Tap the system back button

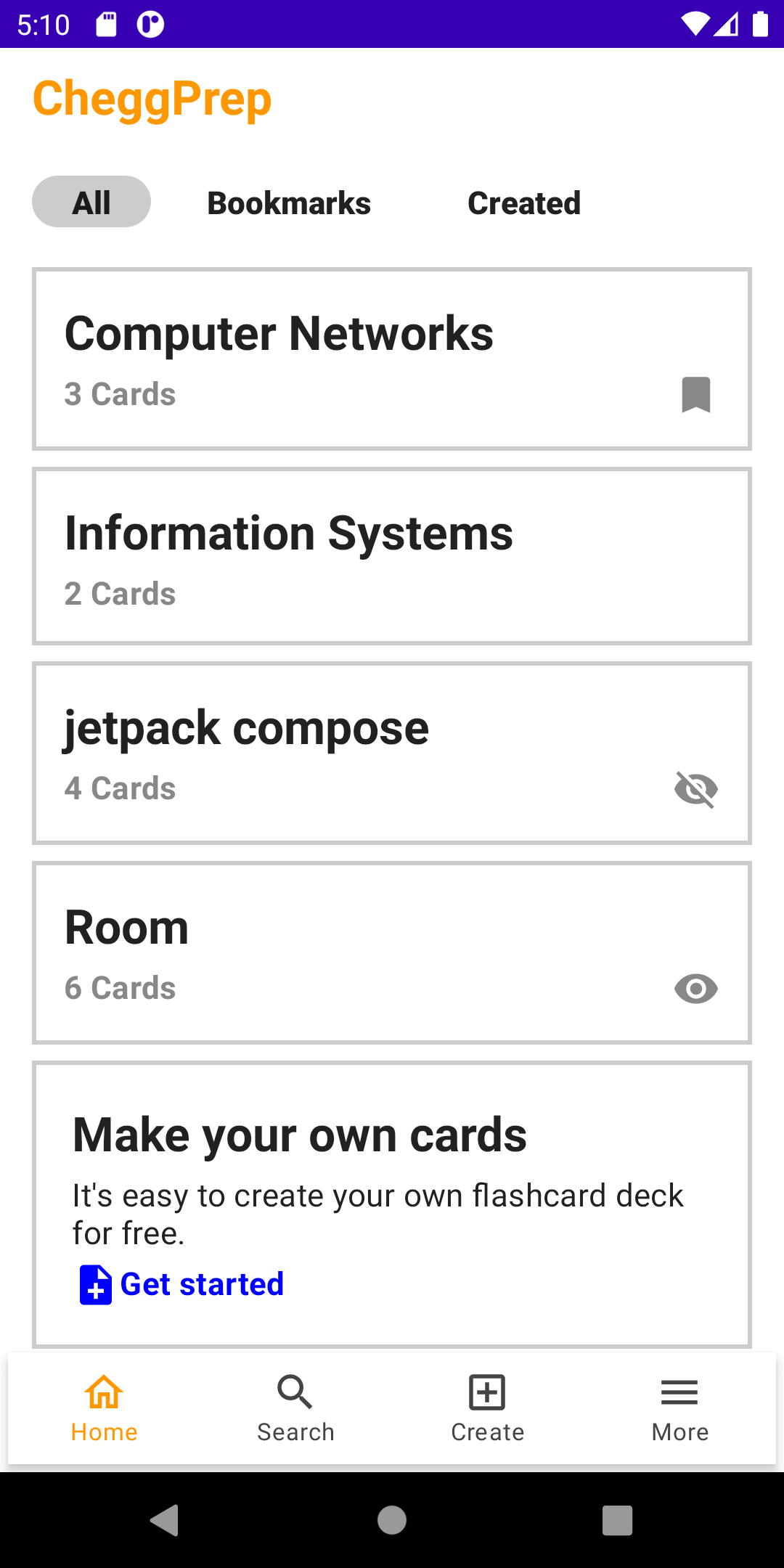tap(165, 1520)
